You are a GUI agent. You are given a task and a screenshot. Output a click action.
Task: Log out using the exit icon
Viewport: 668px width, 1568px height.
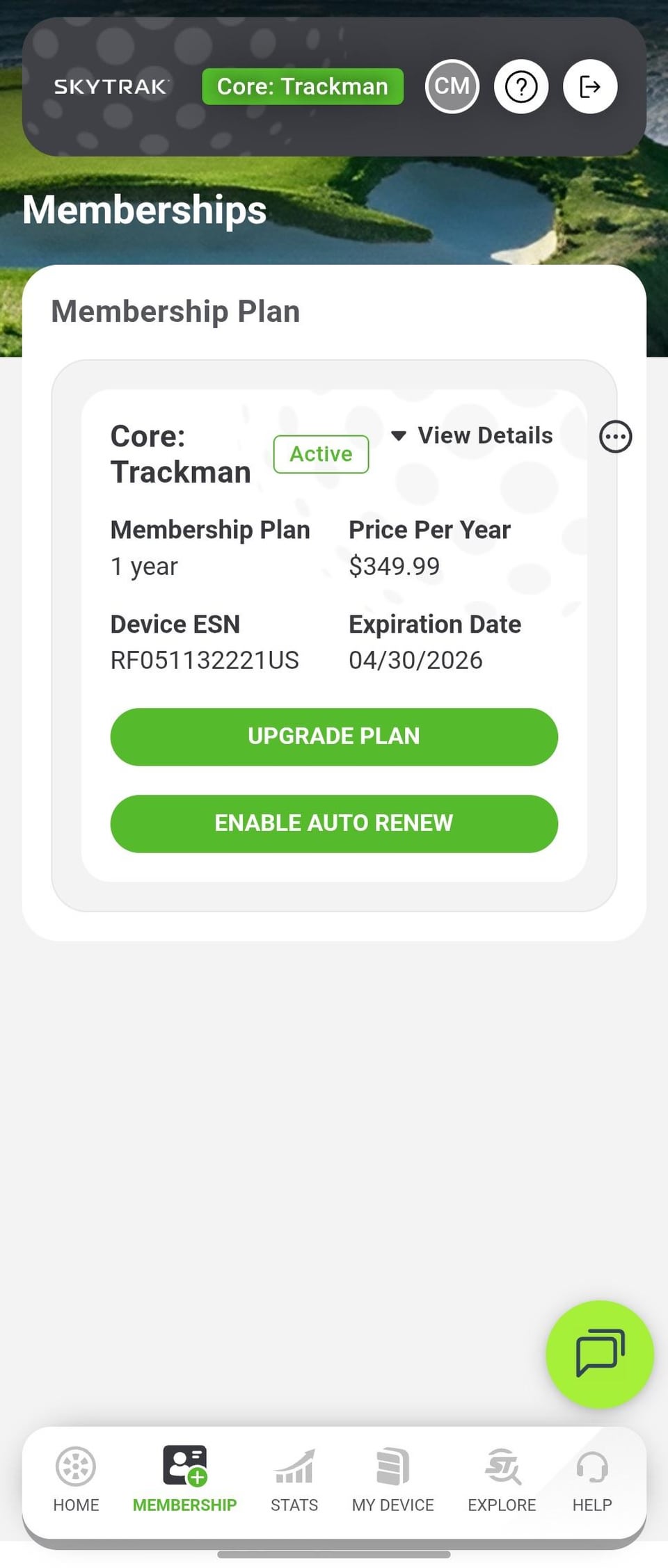point(590,86)
